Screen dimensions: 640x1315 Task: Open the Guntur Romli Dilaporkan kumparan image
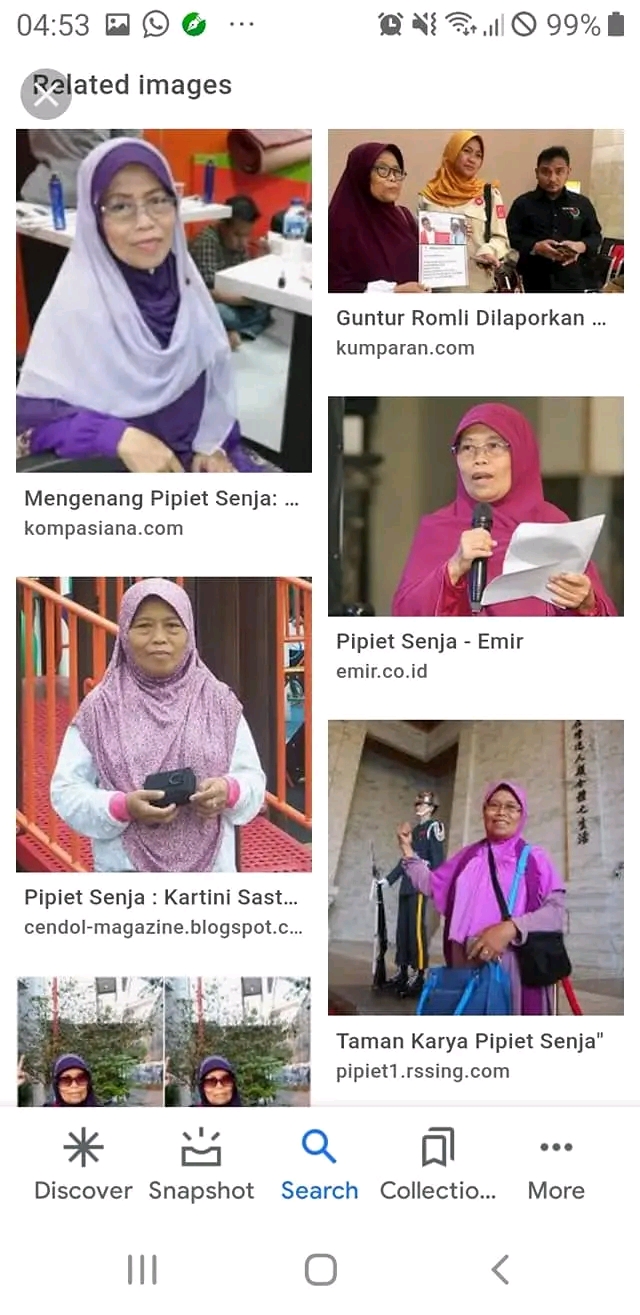click(476, 210)
